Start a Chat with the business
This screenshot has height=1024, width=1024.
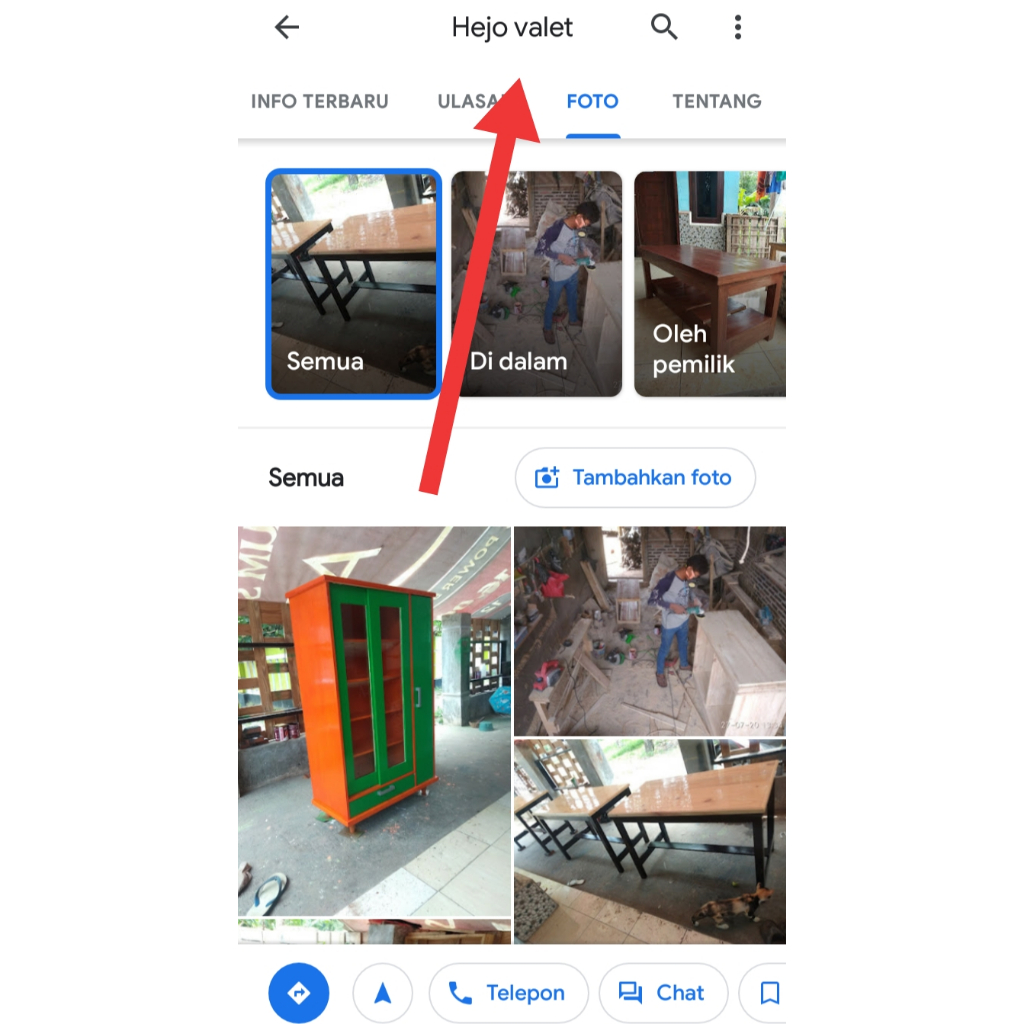[661, 993]
